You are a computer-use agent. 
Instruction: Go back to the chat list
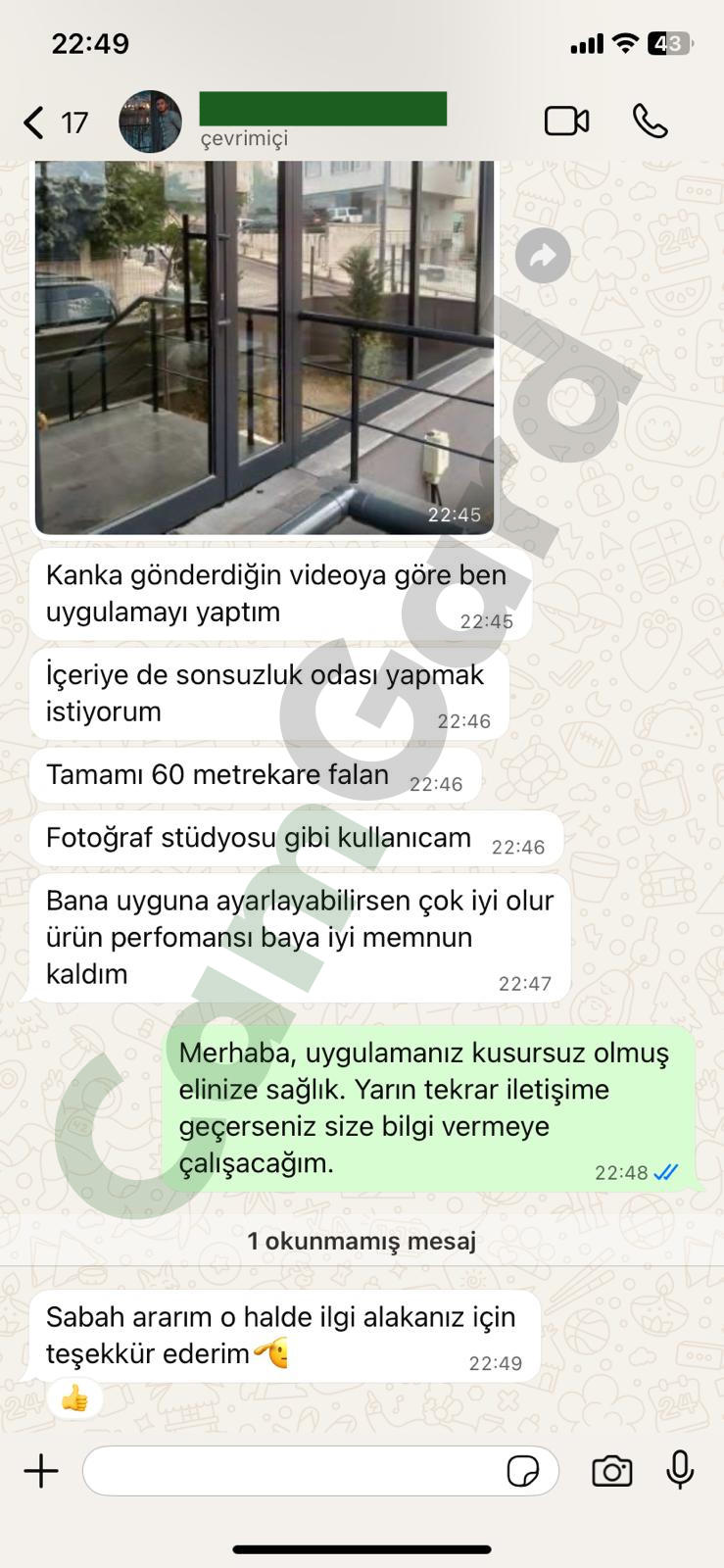click(x=34, y=122)
